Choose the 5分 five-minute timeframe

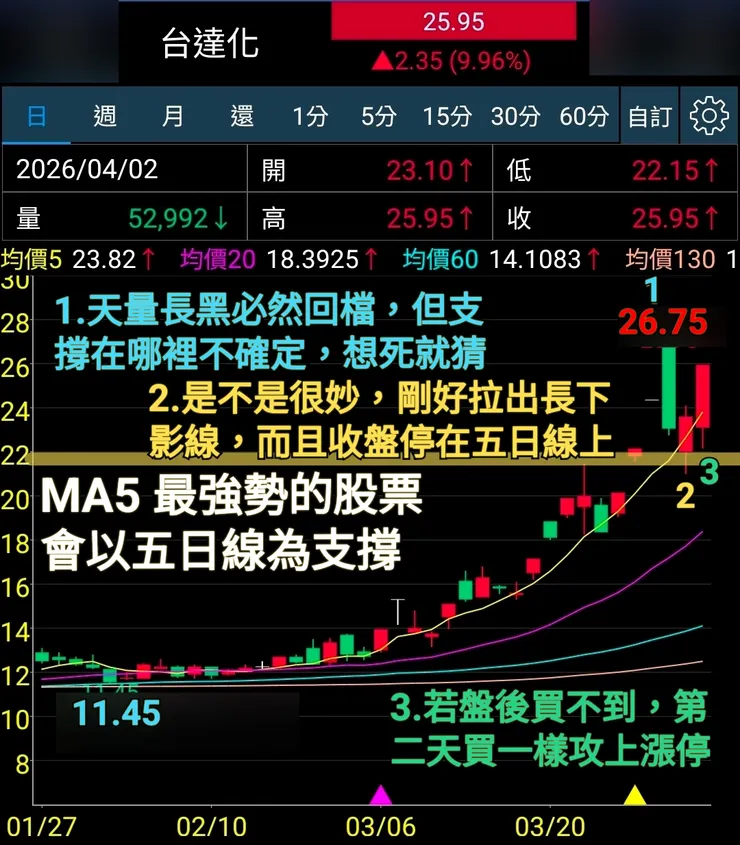(377, 115)
